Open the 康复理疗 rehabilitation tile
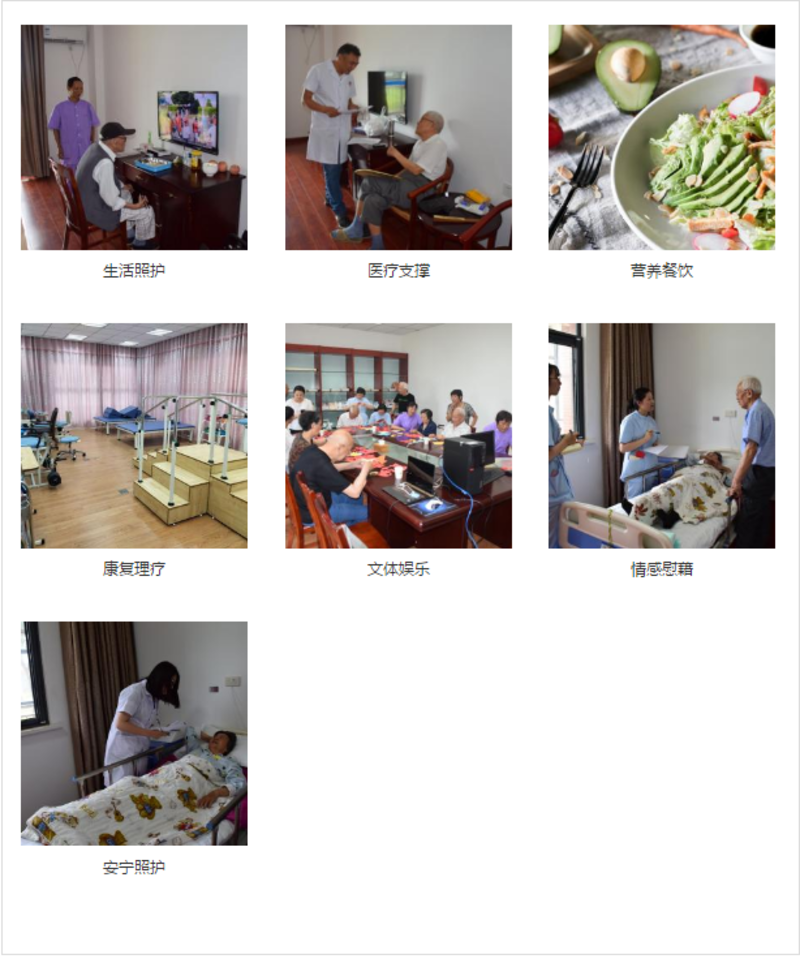This screenshot has height=959, width=800. tap(134, 436)
